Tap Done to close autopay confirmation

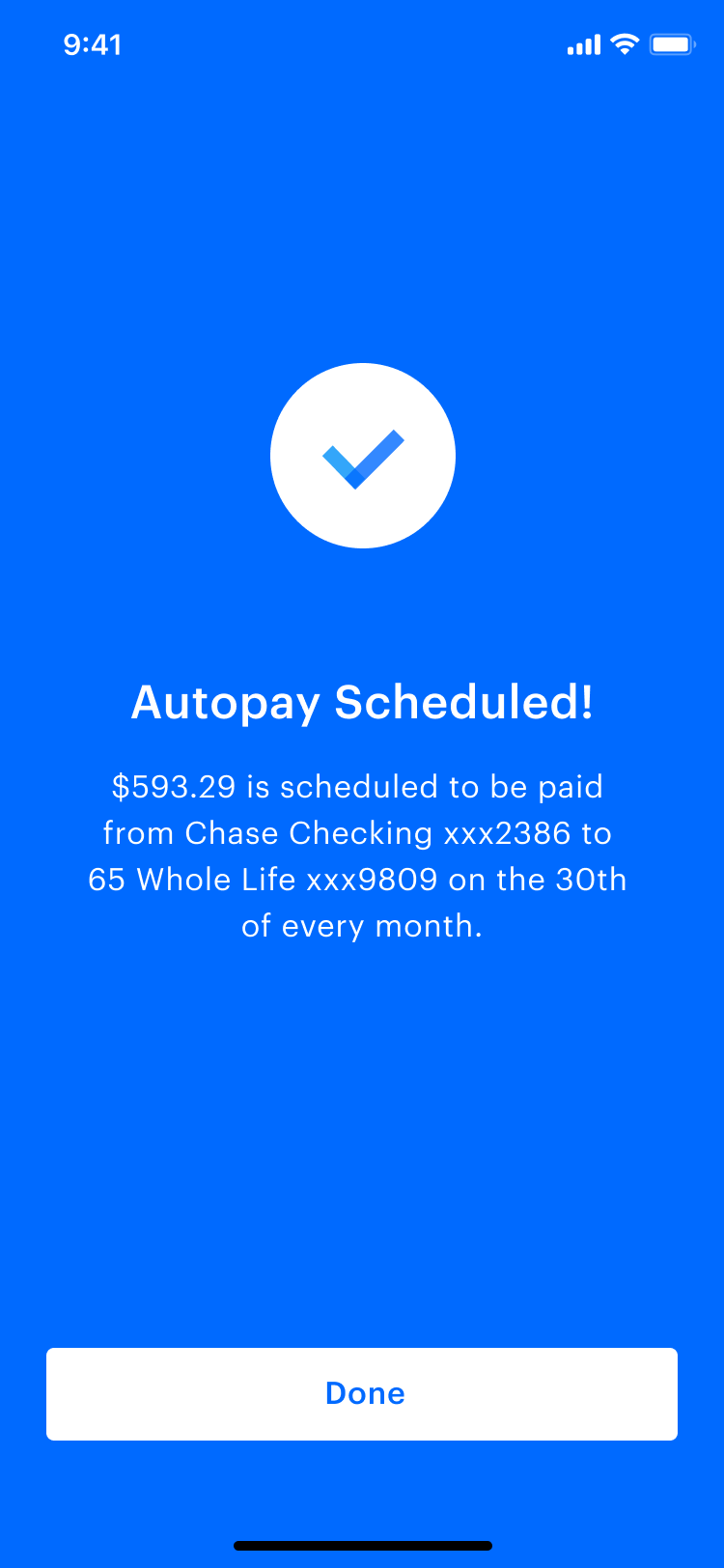pos(362,1393)
